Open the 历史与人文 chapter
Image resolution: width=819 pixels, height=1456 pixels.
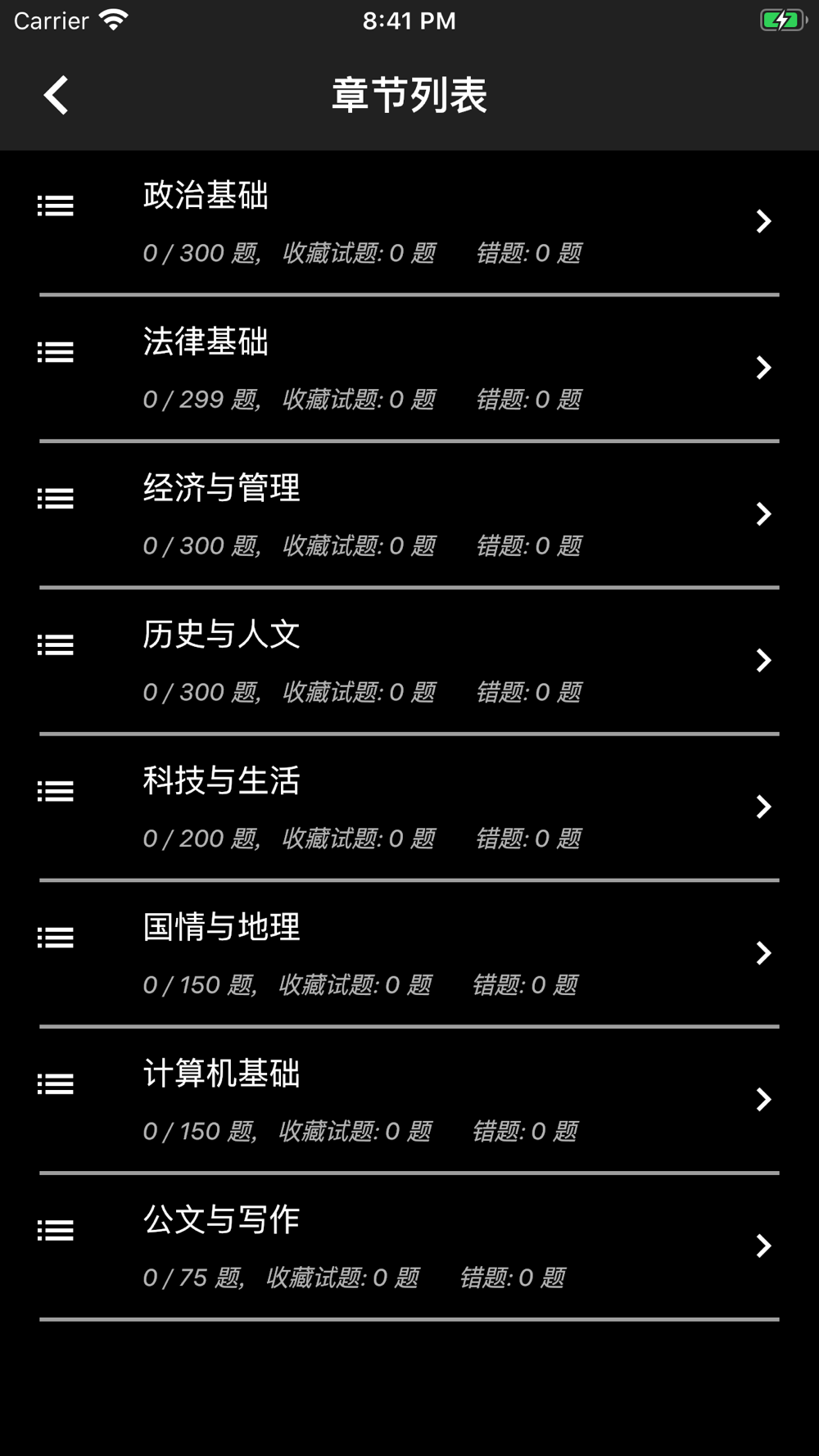click(x=409, y=662)
